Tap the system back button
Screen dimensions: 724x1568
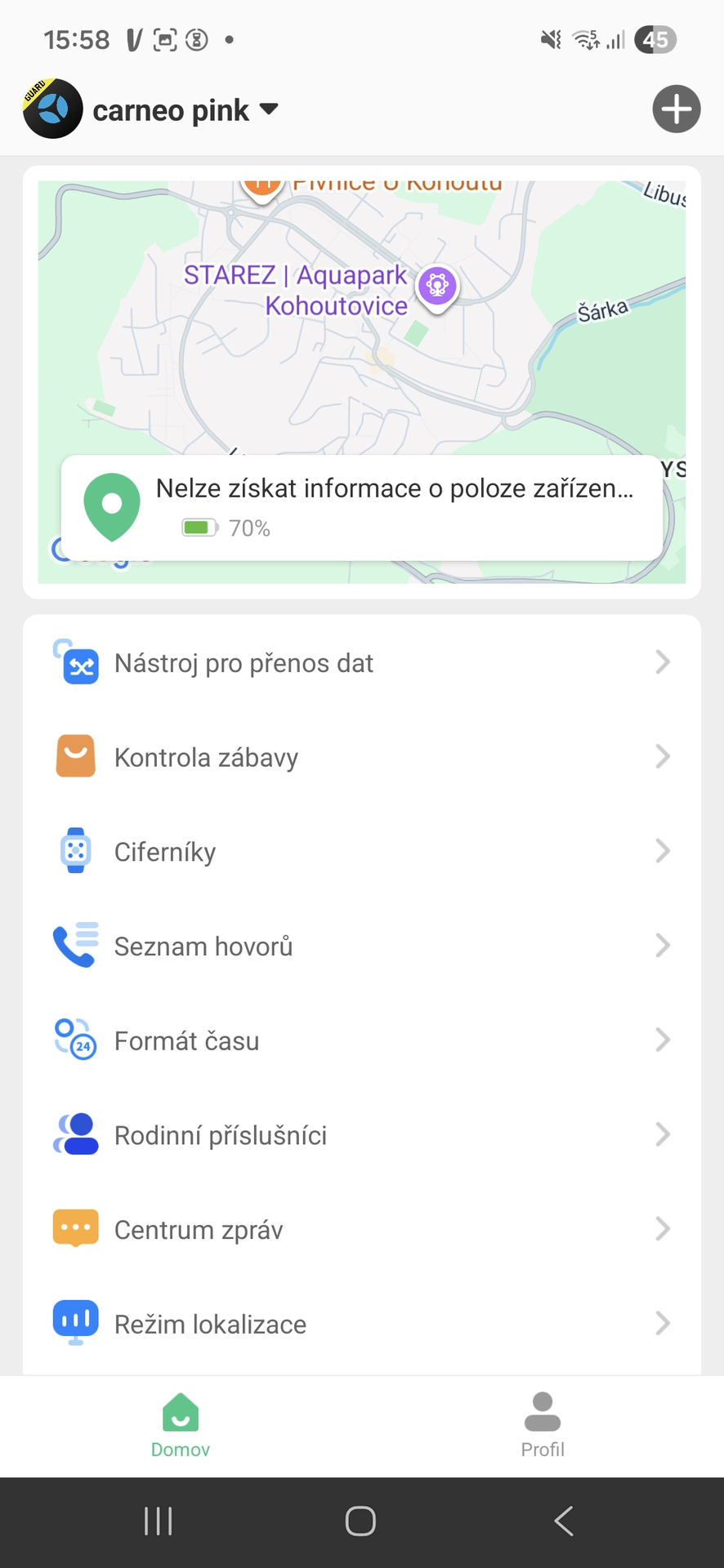tap(563, 1521)
